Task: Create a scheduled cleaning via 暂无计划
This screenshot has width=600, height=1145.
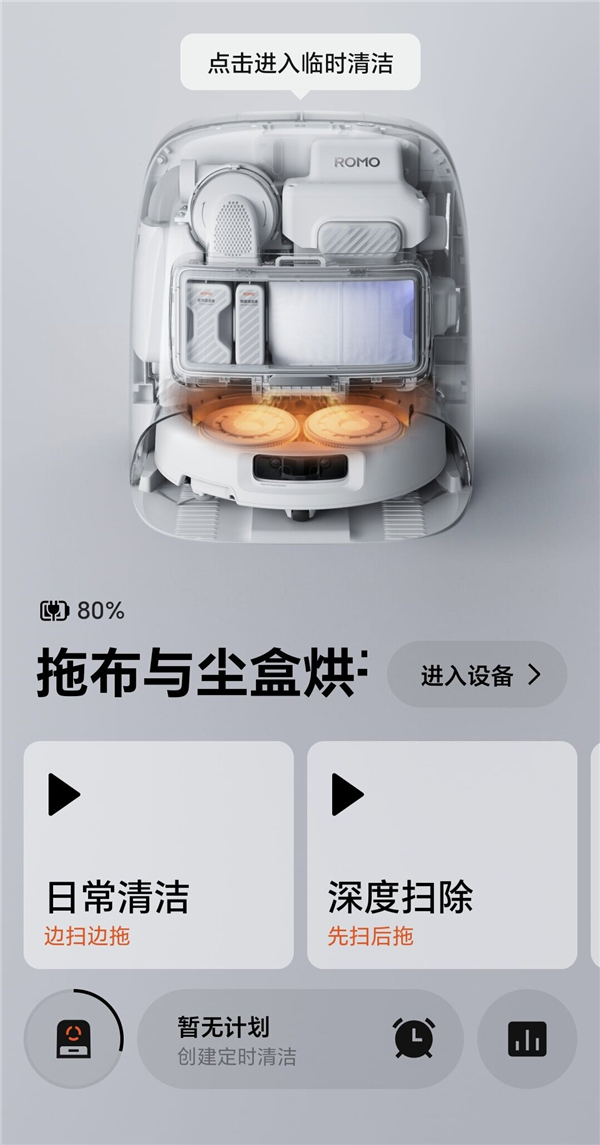Action: click(300, 1039)
